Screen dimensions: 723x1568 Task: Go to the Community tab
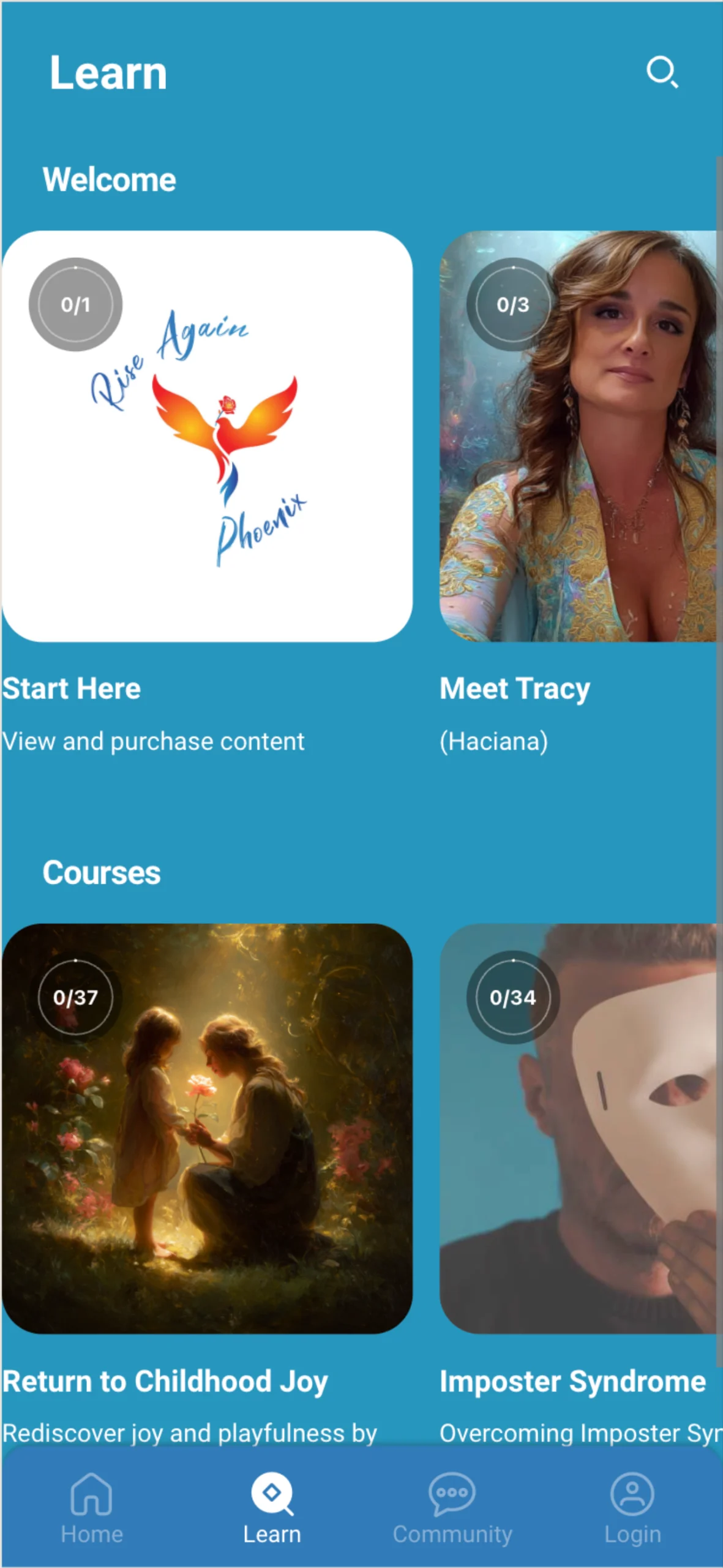452,1507
